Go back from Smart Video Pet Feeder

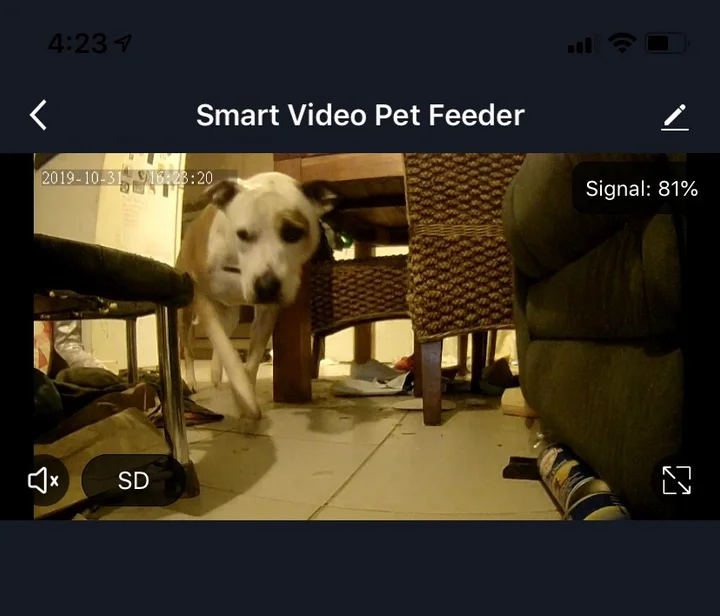coord(38,115)
